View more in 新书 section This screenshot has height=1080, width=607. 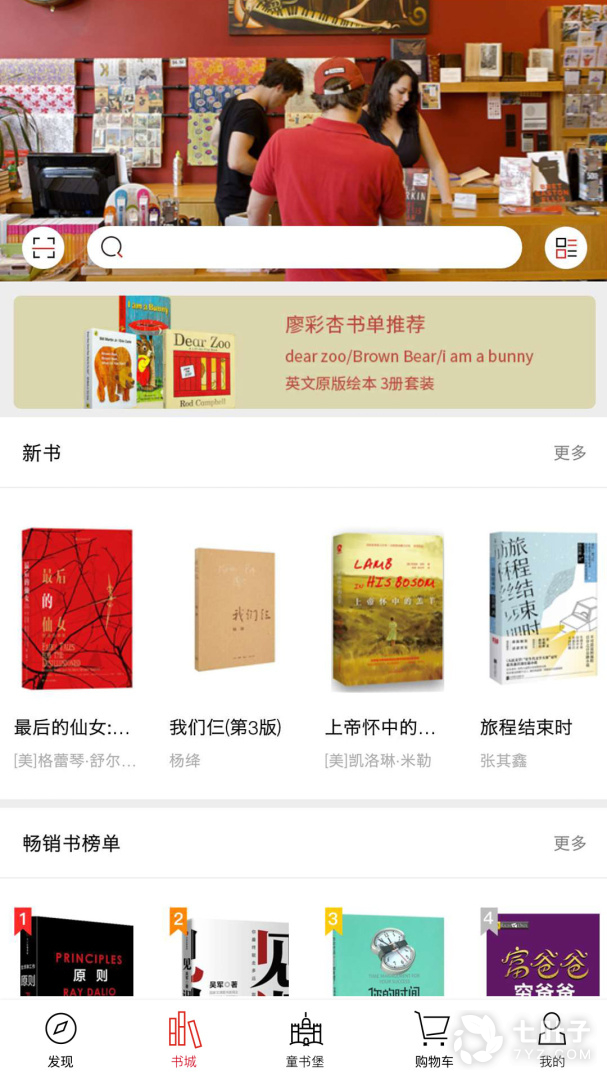(570, 453)
